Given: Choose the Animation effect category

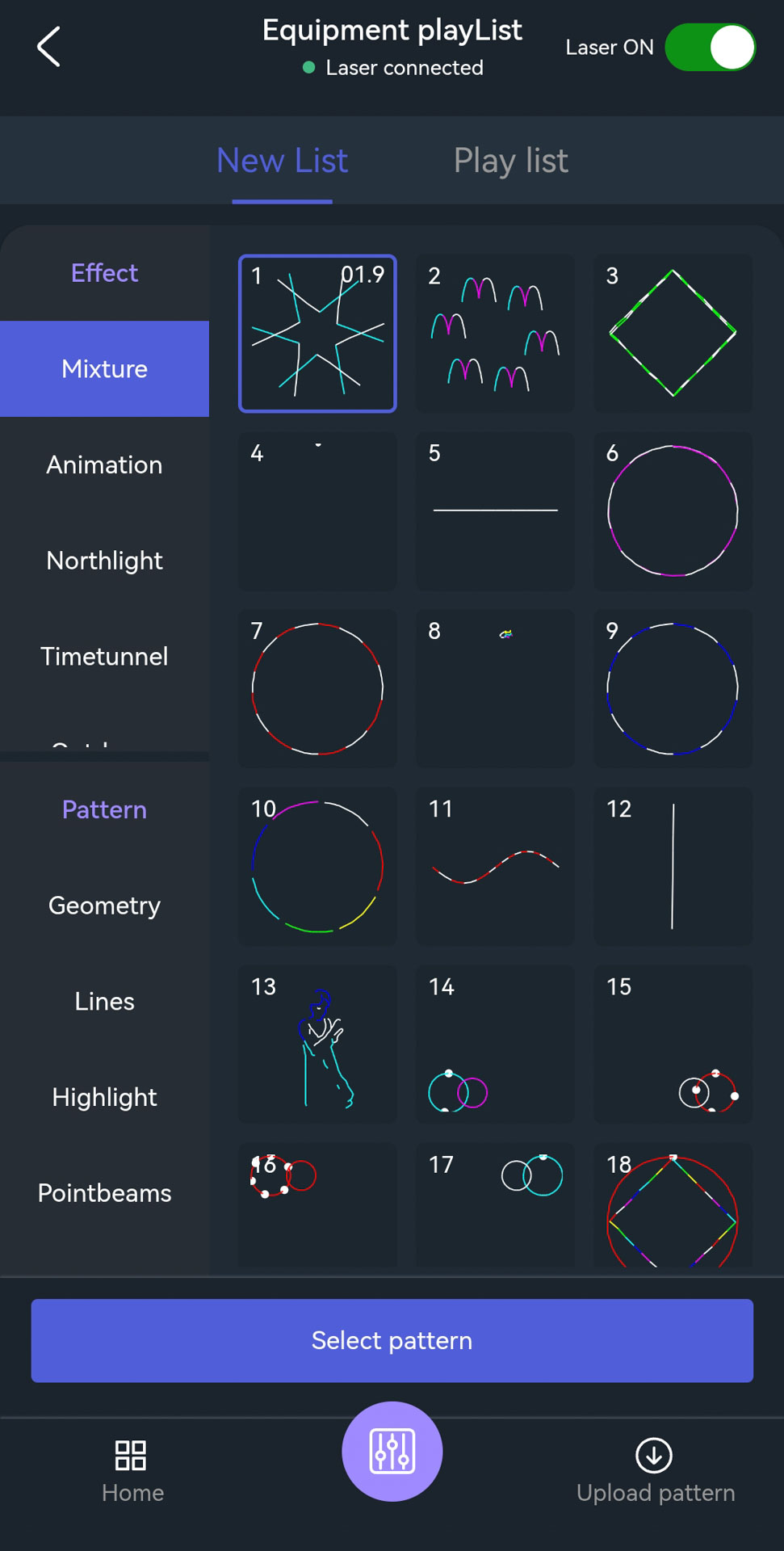Looking at the screenshot, I should click(x=104, y=465).
